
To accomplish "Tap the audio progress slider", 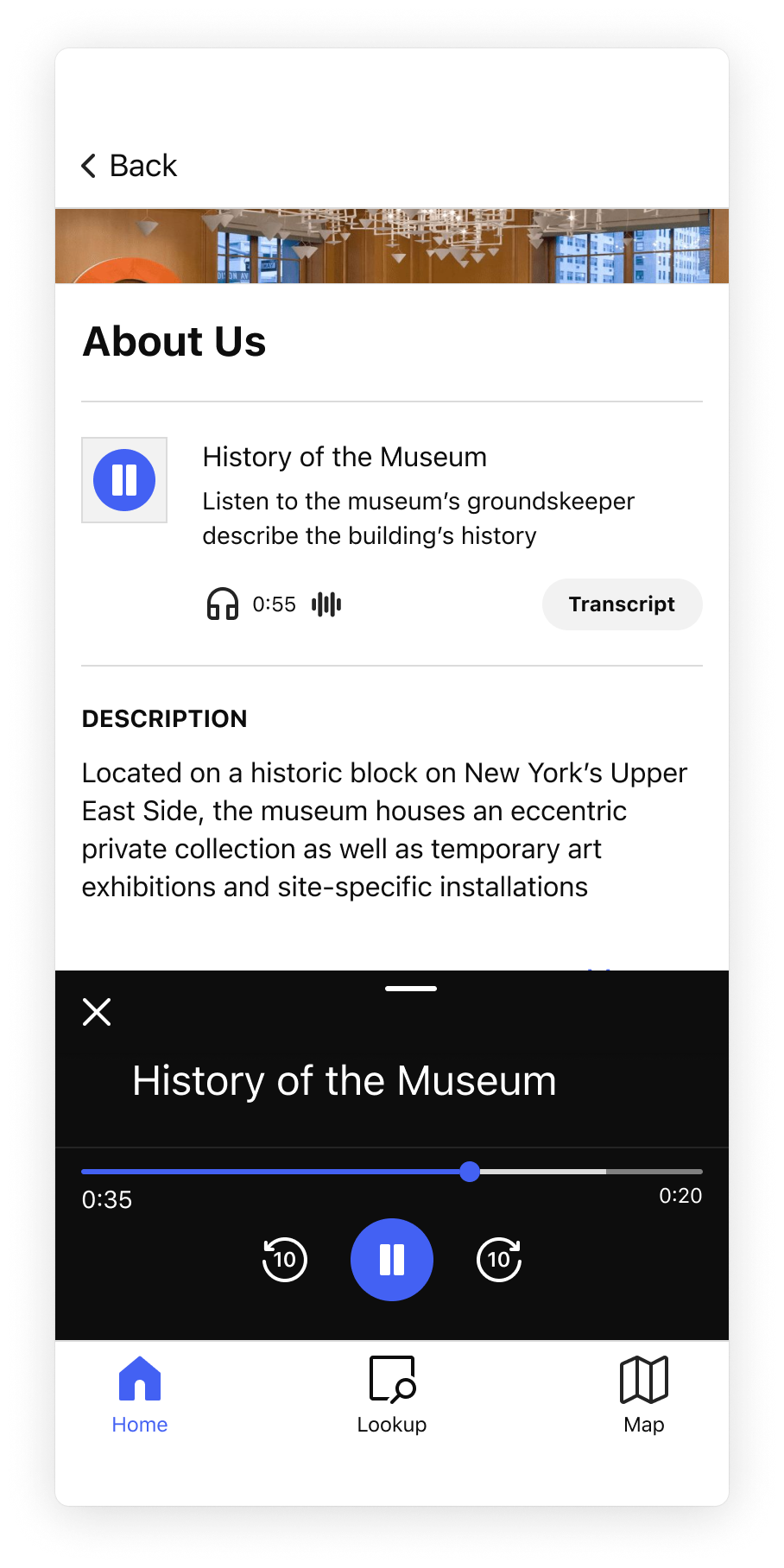I will point(470,1172).
